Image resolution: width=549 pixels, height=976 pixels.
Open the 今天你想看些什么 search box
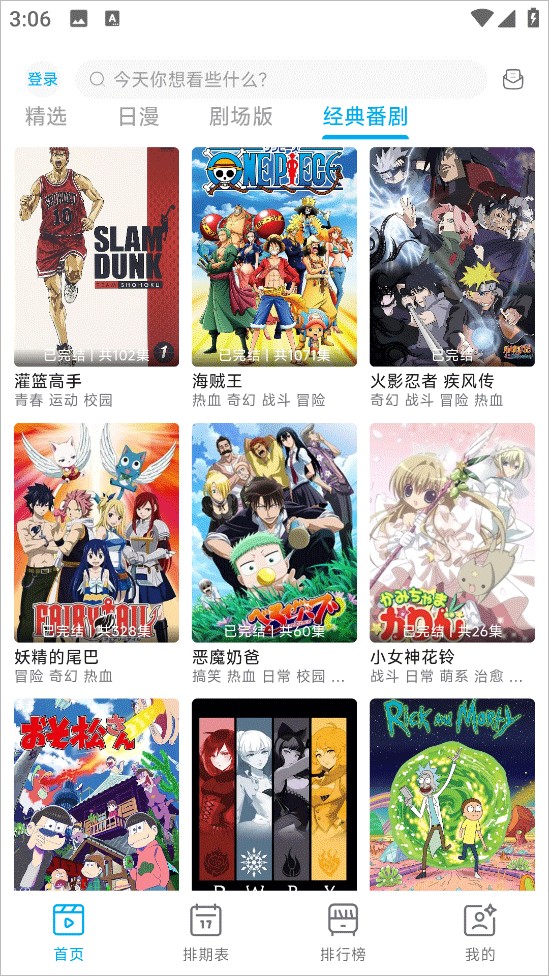(281, 80)
